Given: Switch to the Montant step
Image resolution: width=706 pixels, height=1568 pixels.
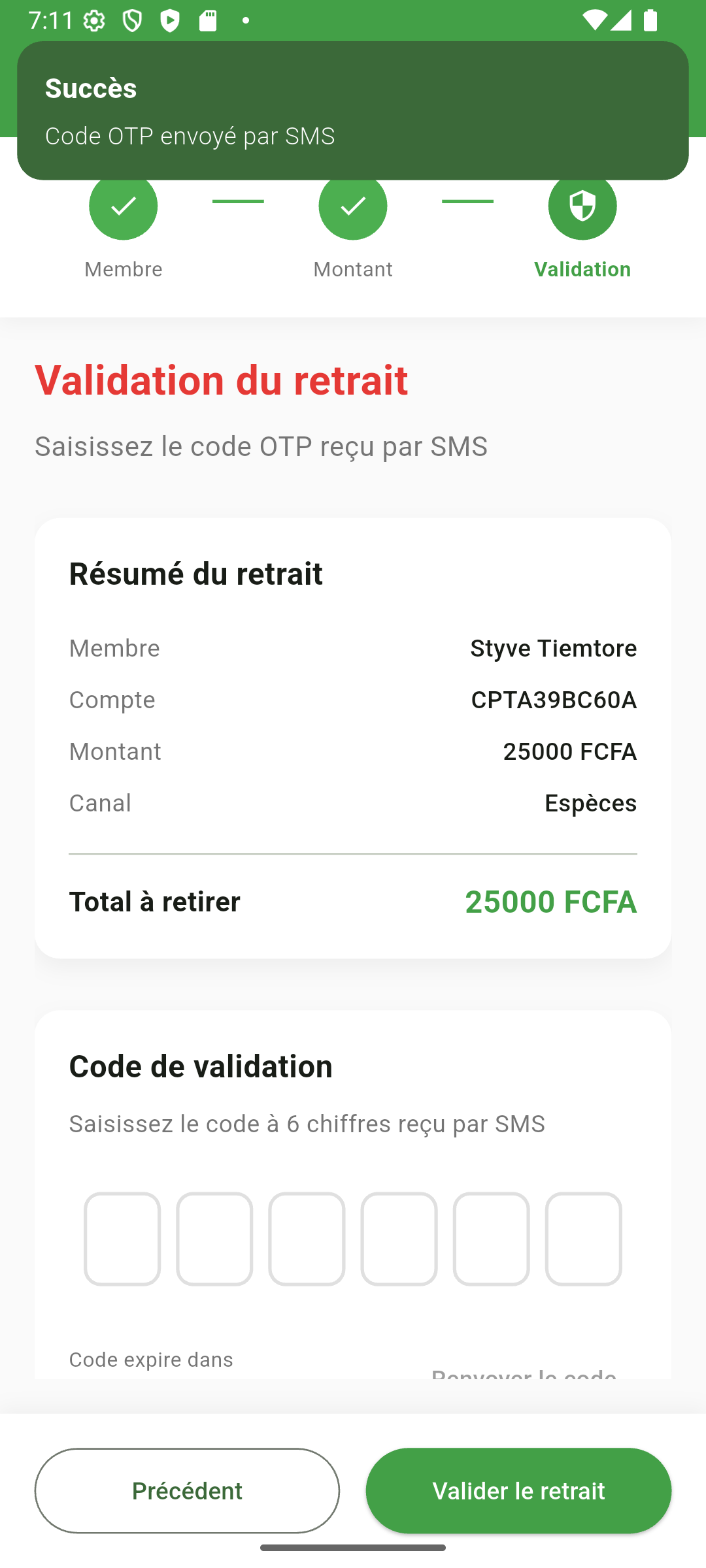Looking at the screenshot, I should [352, 269].
